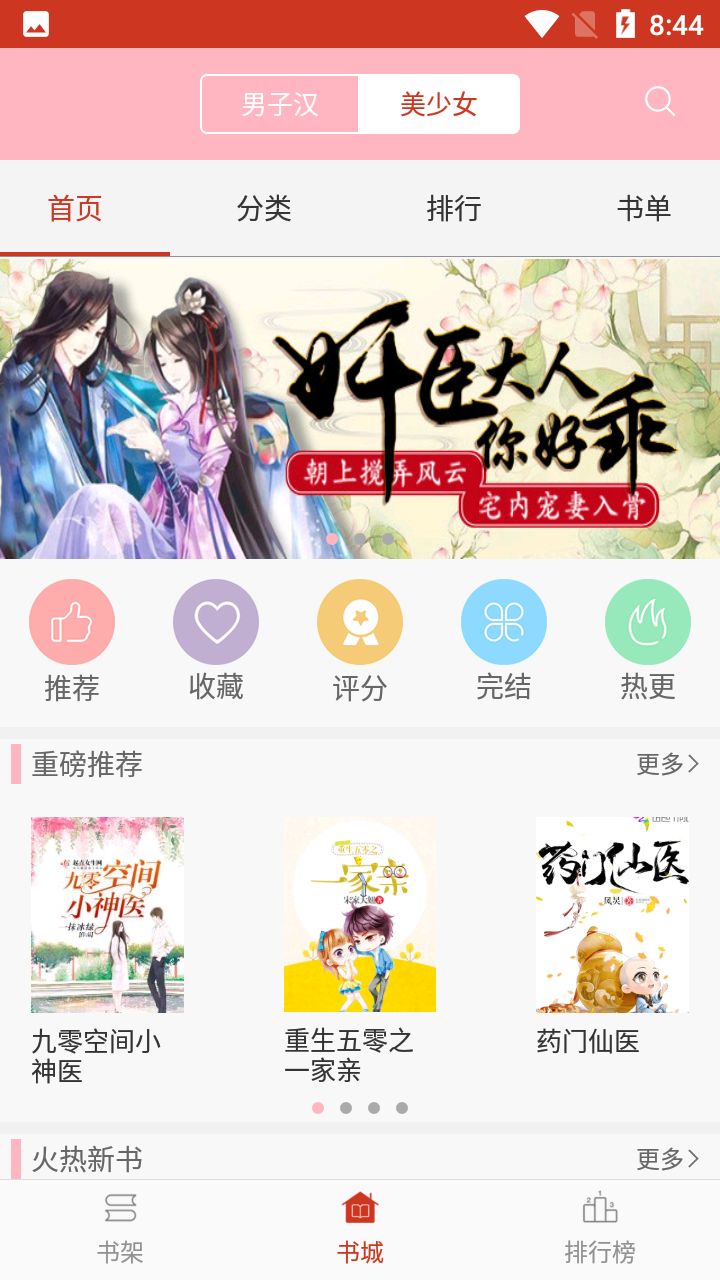Switch to the 排行榜 bottom tab
Image resolution: width=720 pixels, height=1280 pixels.
click(x=600, y=1229)
